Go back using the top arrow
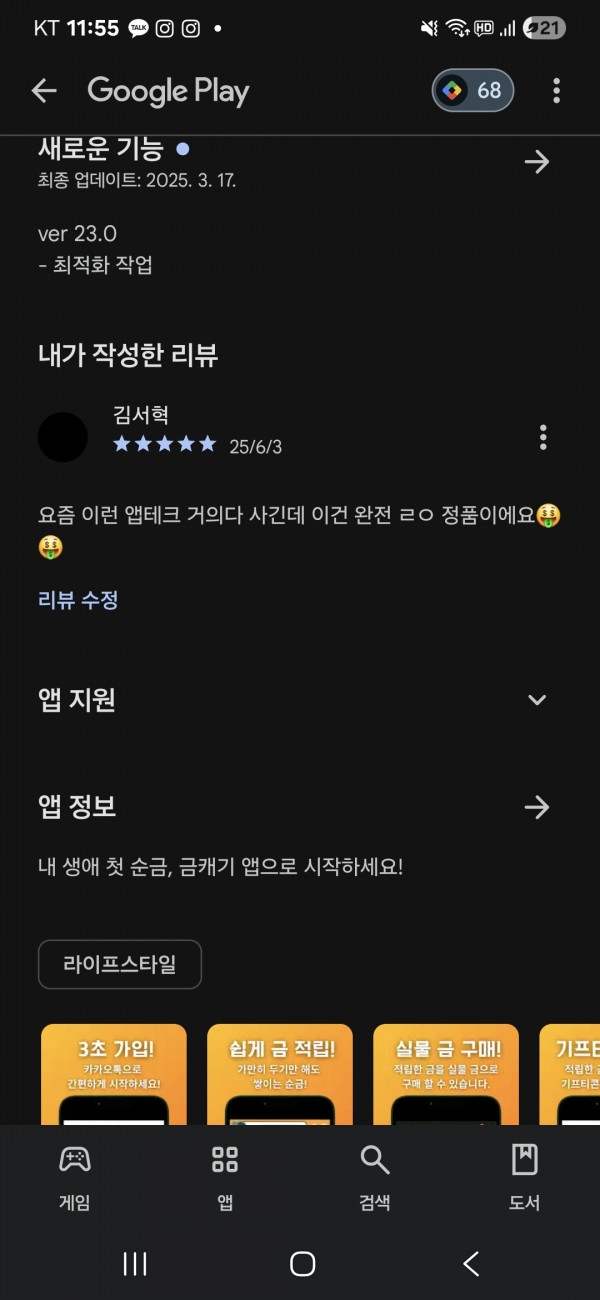The image size is (600, 1300). coord(44,91)
